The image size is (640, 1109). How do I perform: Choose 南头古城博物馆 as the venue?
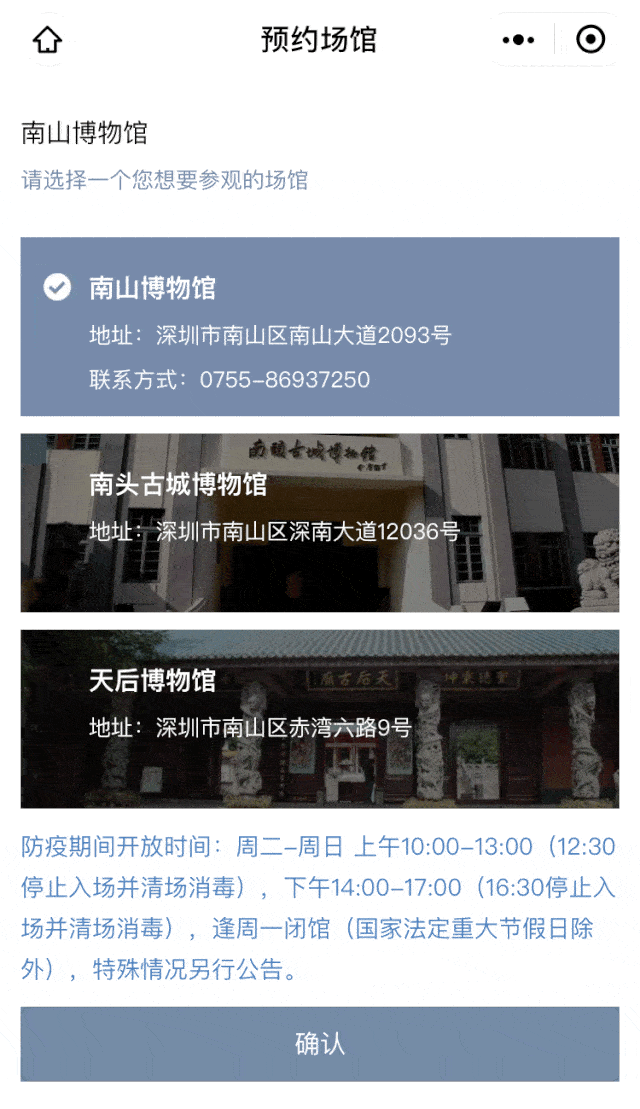(319, 522)
